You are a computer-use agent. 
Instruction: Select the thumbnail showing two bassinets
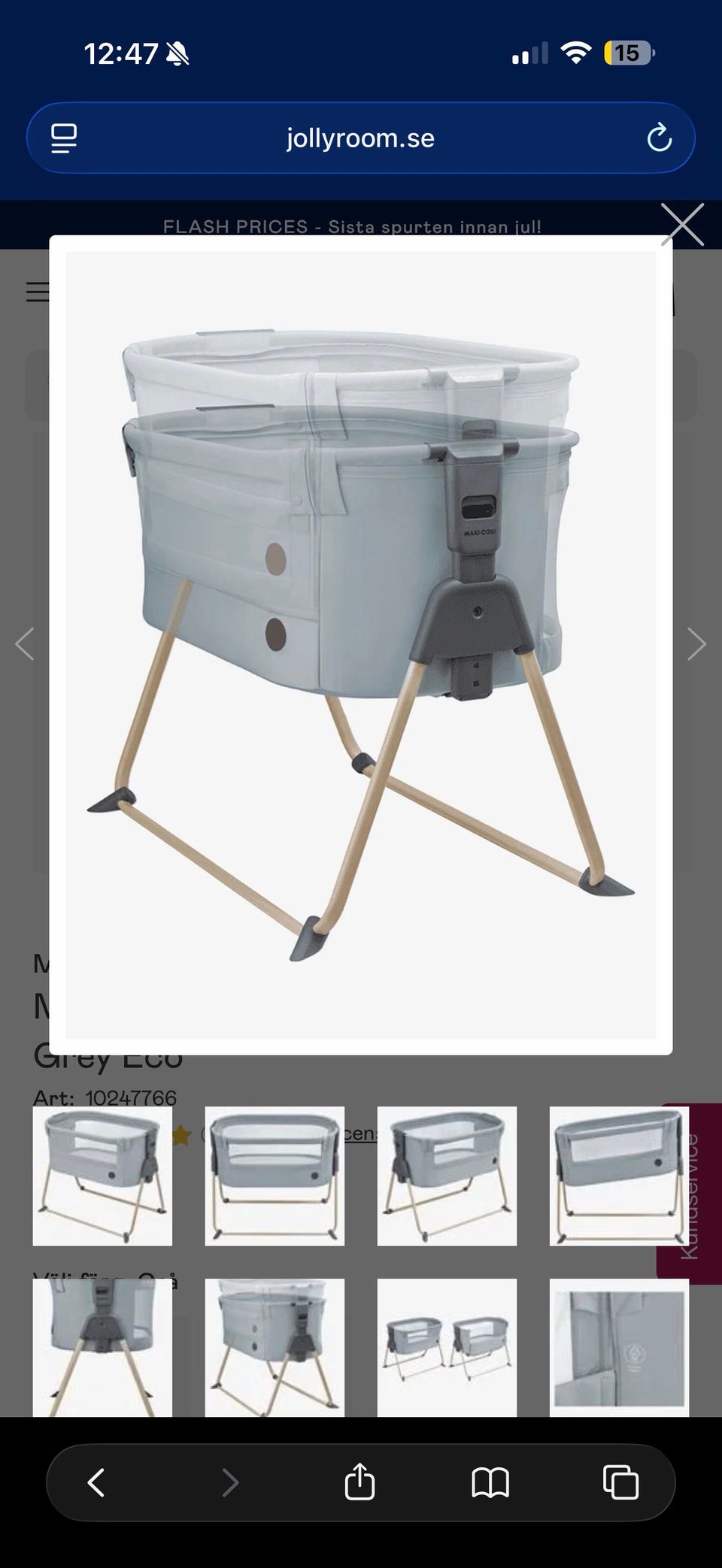click(447, 1347)
